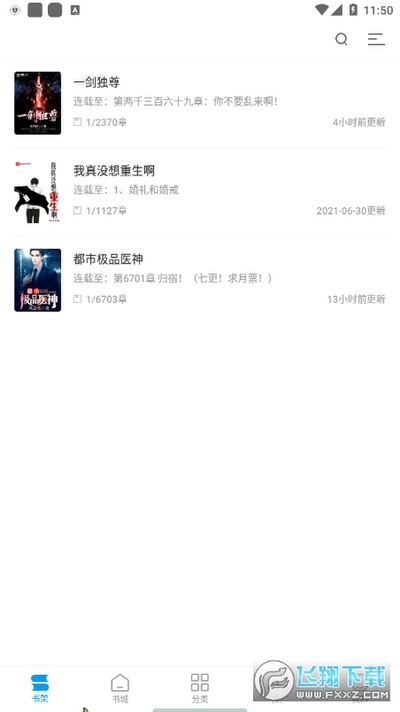Viewport: 400px width, 712px height.
Task: Open the search magnifier icon
Action: 341,40
